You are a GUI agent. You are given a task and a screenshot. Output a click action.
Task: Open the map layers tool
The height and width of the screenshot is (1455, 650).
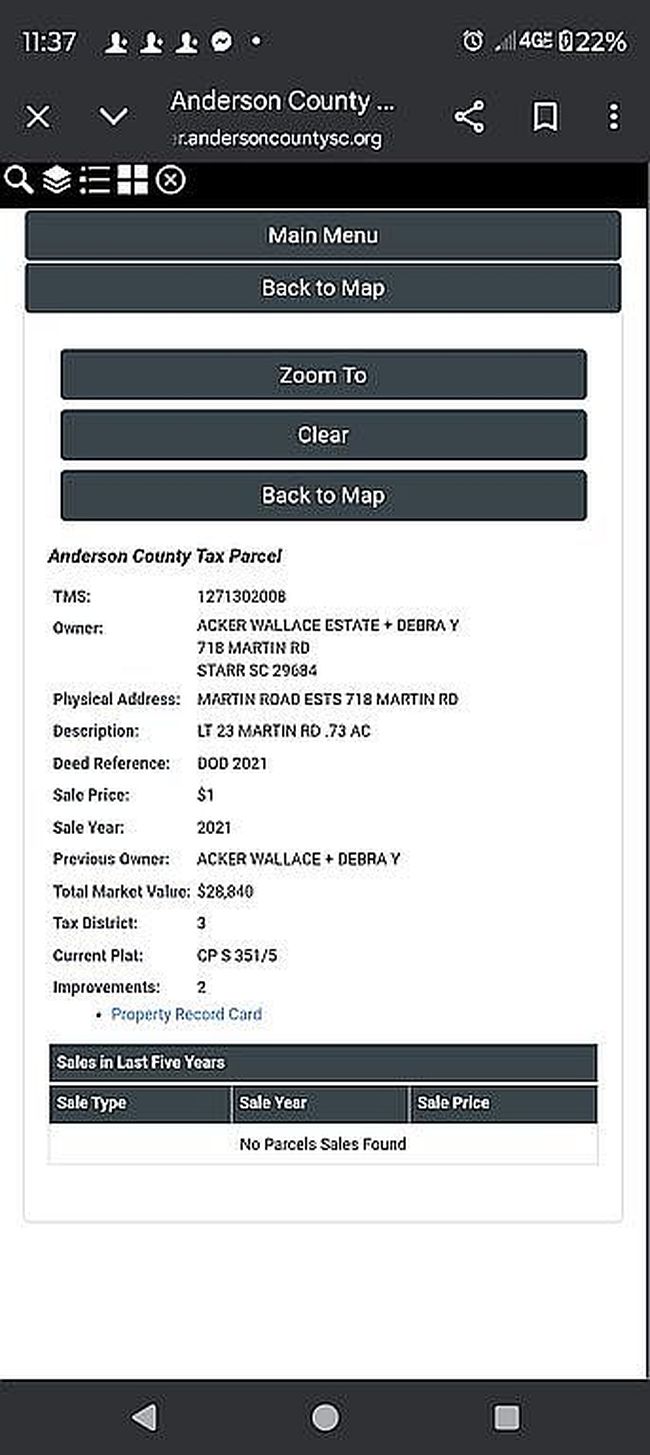click(x=57, y=180)
